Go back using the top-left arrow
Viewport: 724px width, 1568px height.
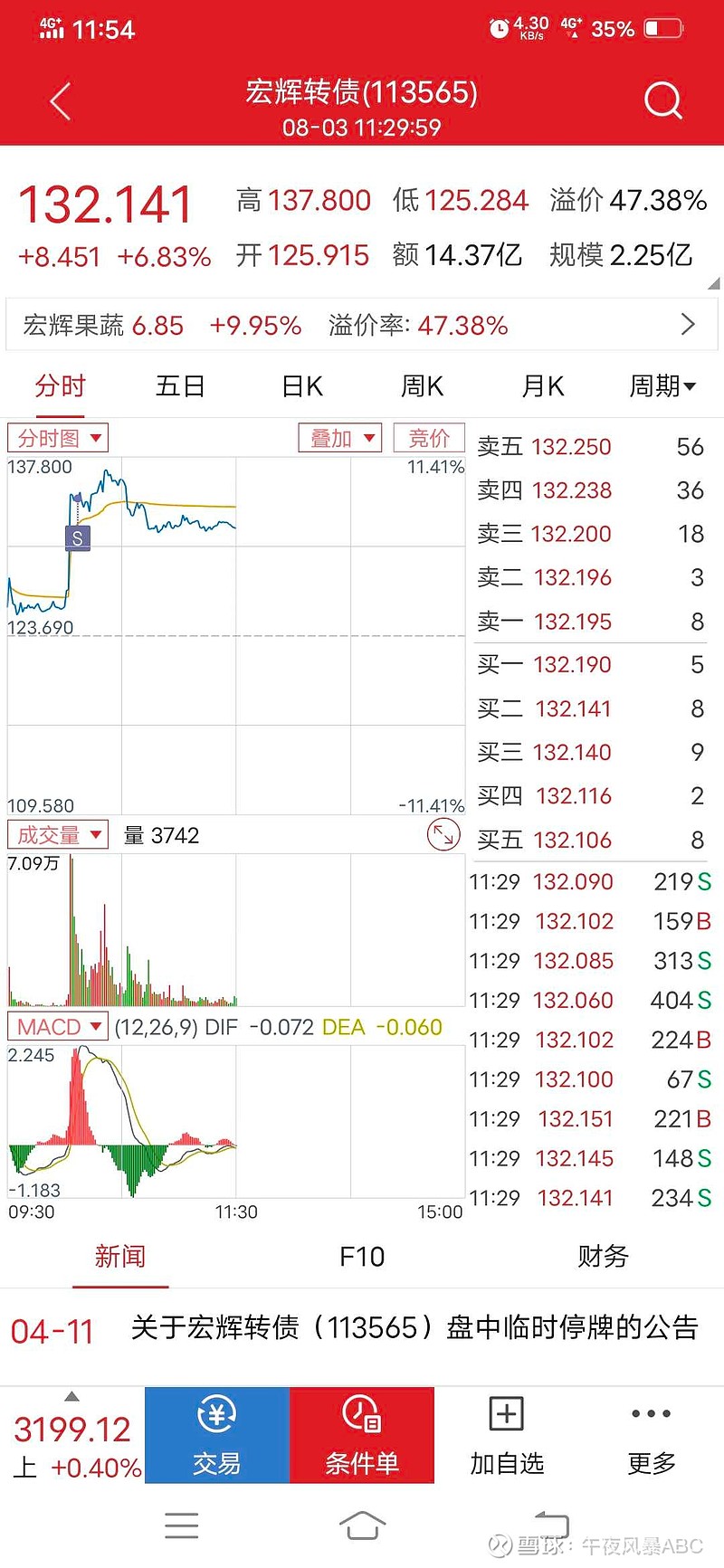(x=61, y=101)
